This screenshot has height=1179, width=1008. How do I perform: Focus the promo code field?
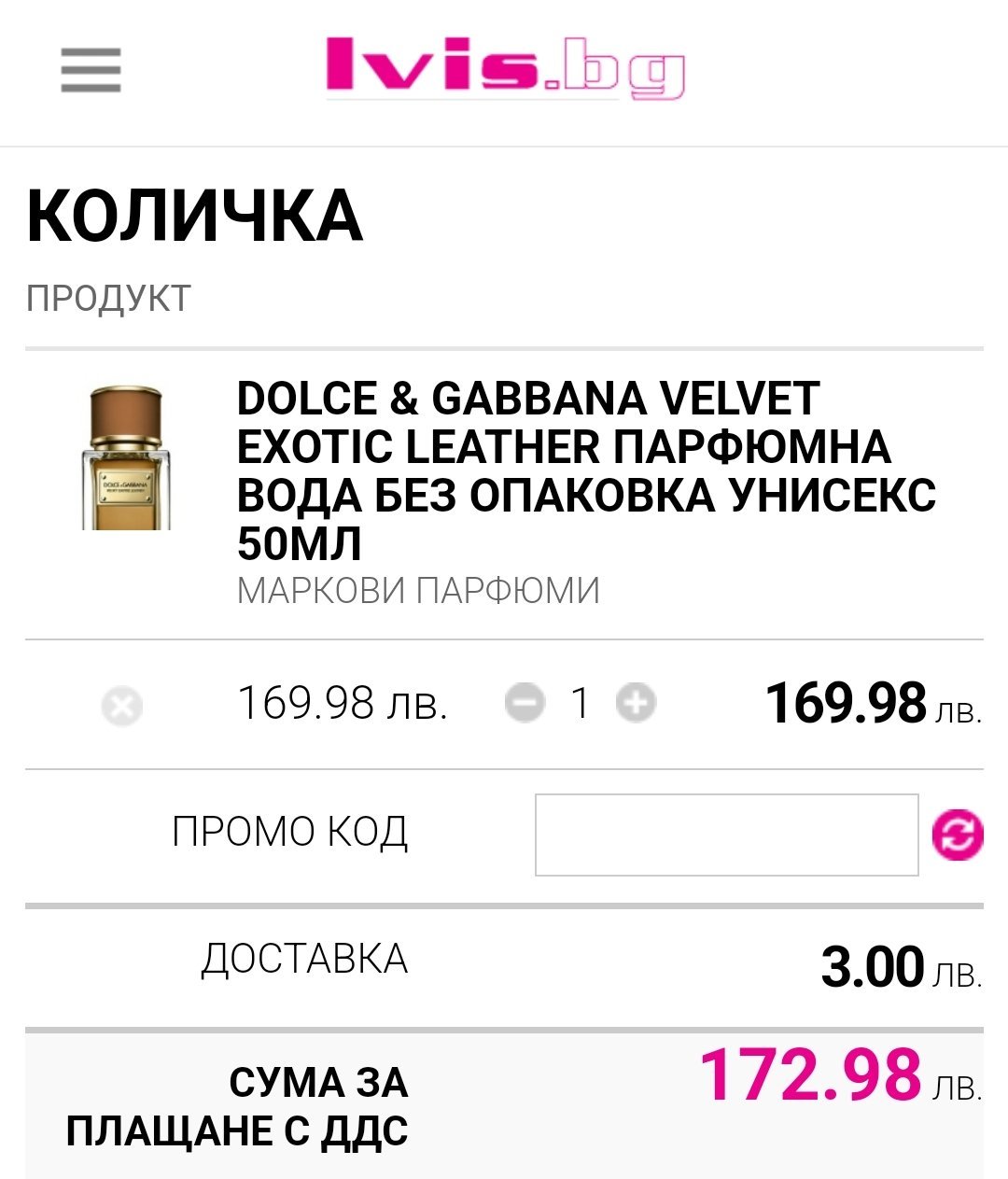coord(726,835)
